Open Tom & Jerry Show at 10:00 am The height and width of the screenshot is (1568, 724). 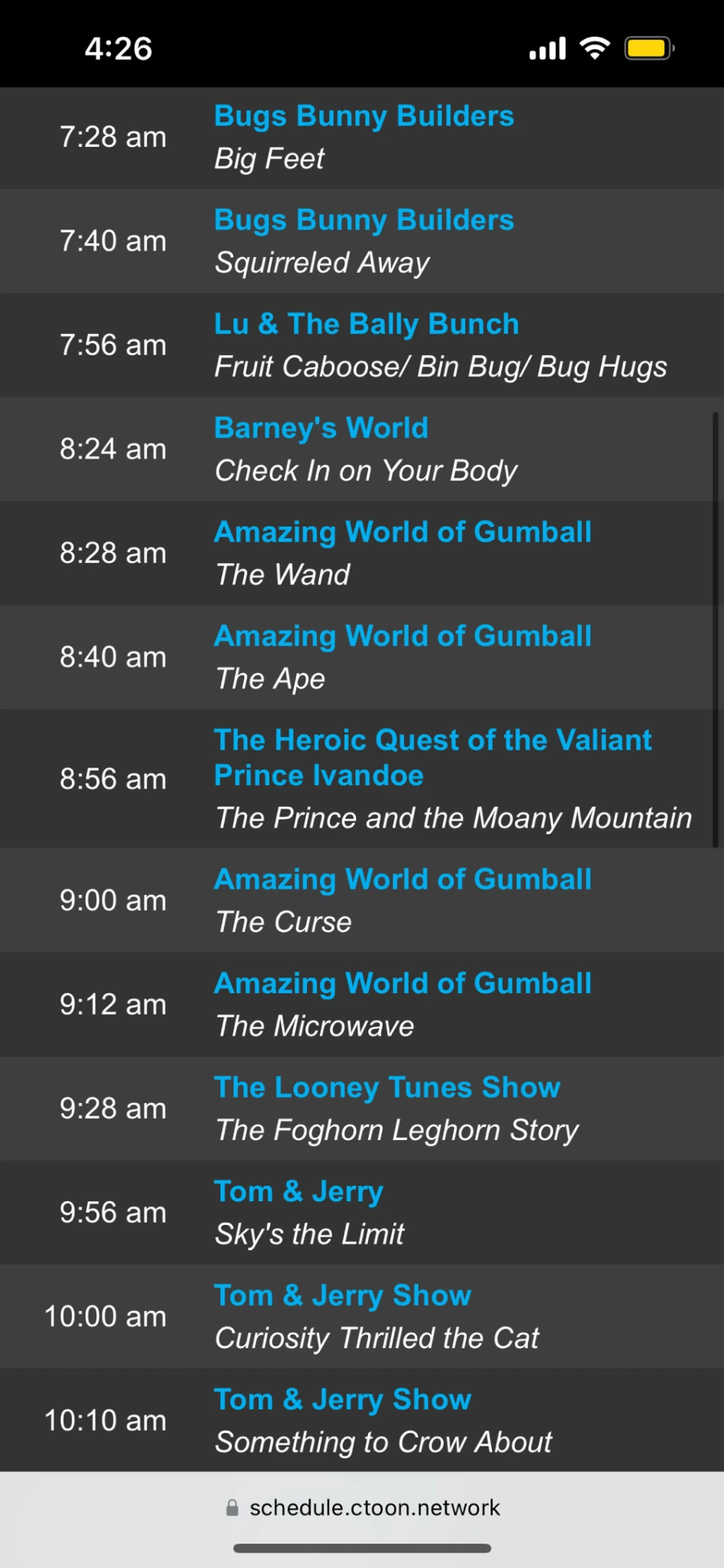[x=343, y=1296]
